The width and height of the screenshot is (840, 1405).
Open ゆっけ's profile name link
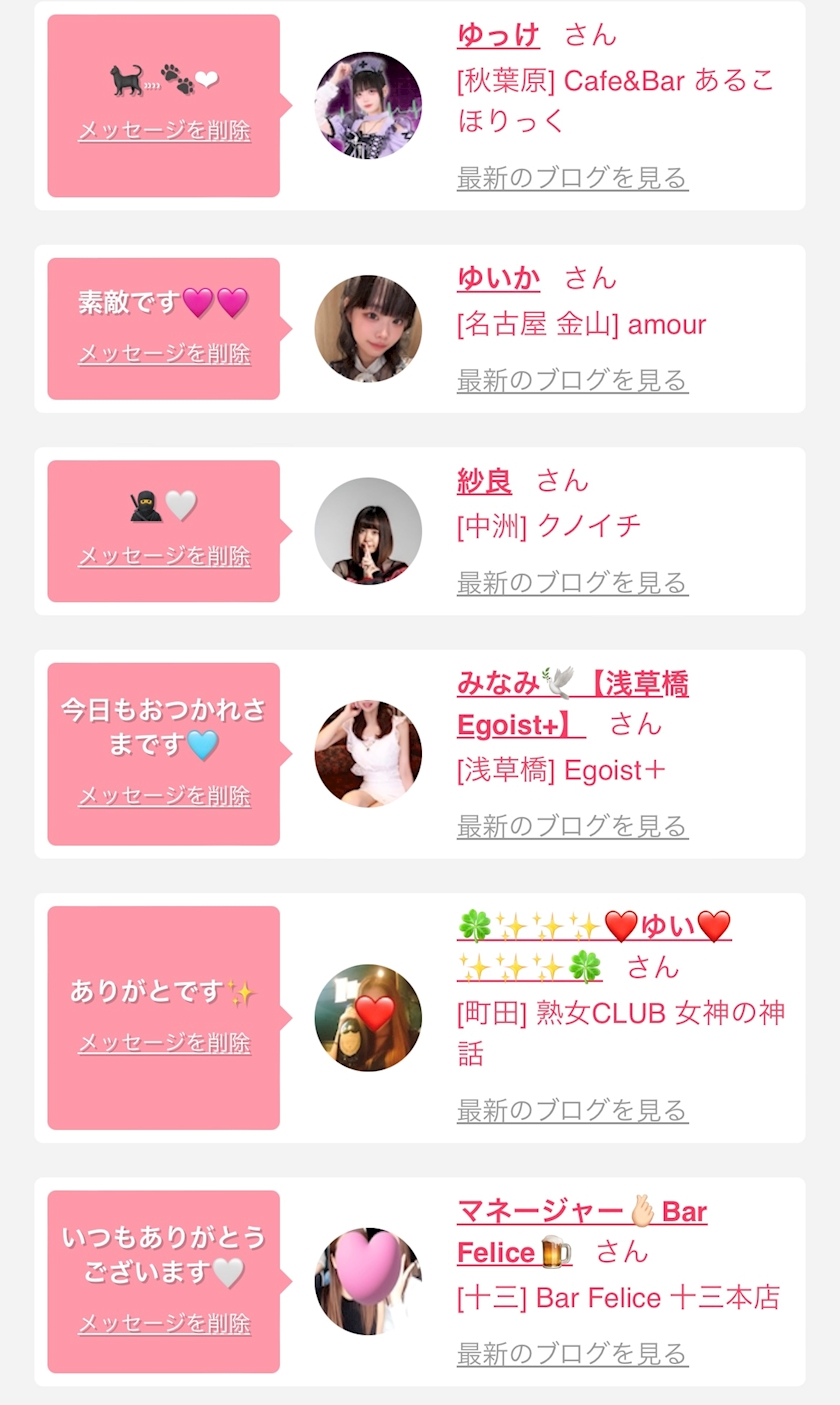[x=498, y=35]
